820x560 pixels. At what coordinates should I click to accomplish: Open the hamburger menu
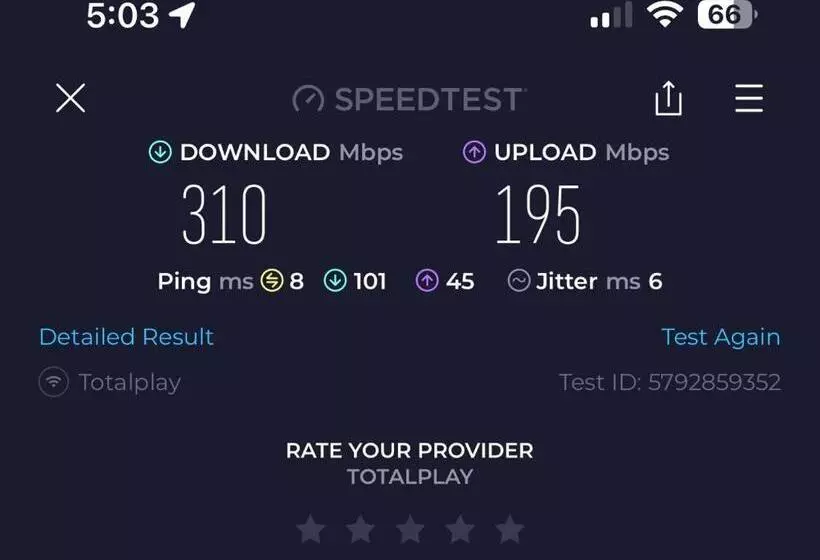[x=748, y=98]
